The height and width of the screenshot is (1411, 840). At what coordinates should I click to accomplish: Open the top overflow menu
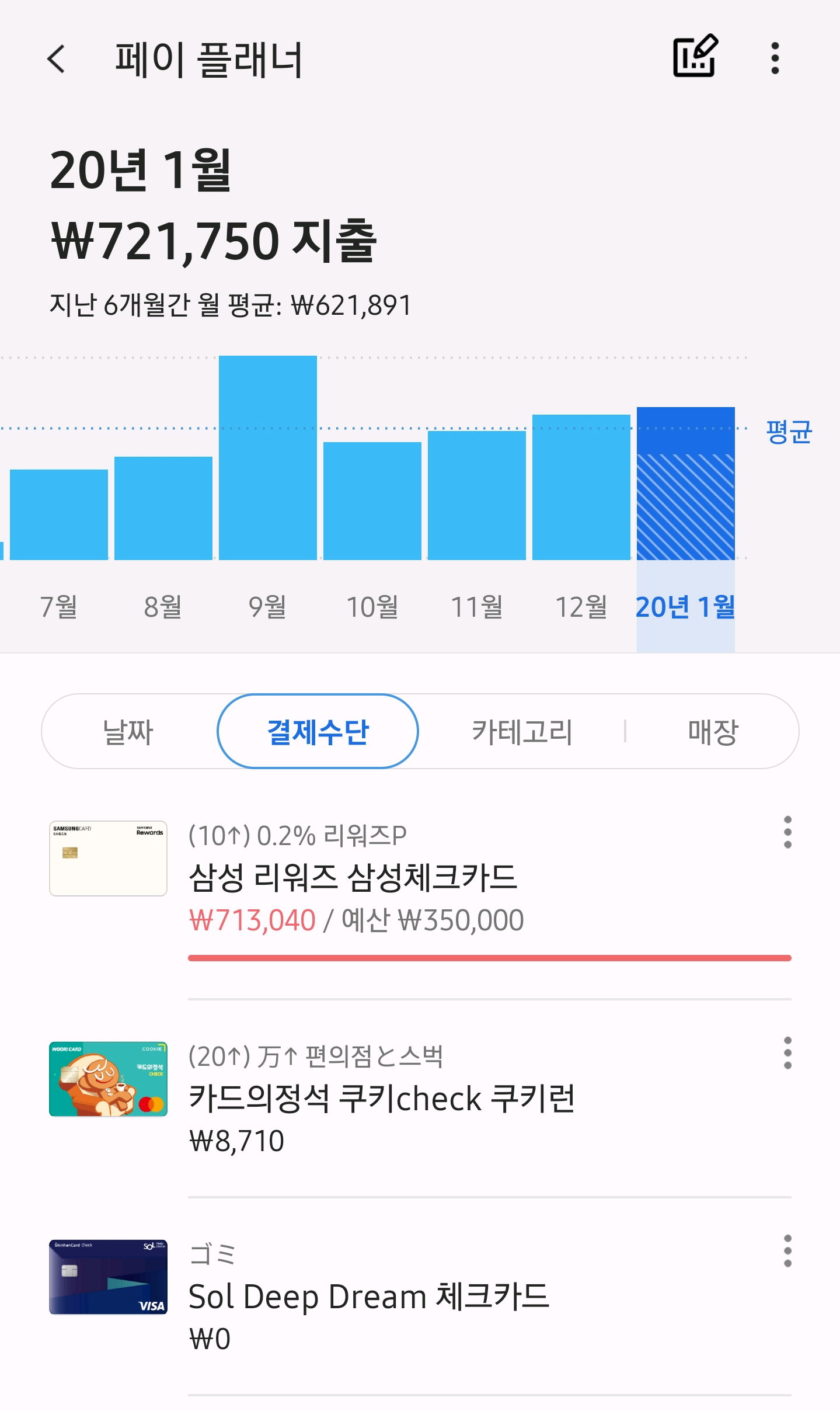click(775, 58)
